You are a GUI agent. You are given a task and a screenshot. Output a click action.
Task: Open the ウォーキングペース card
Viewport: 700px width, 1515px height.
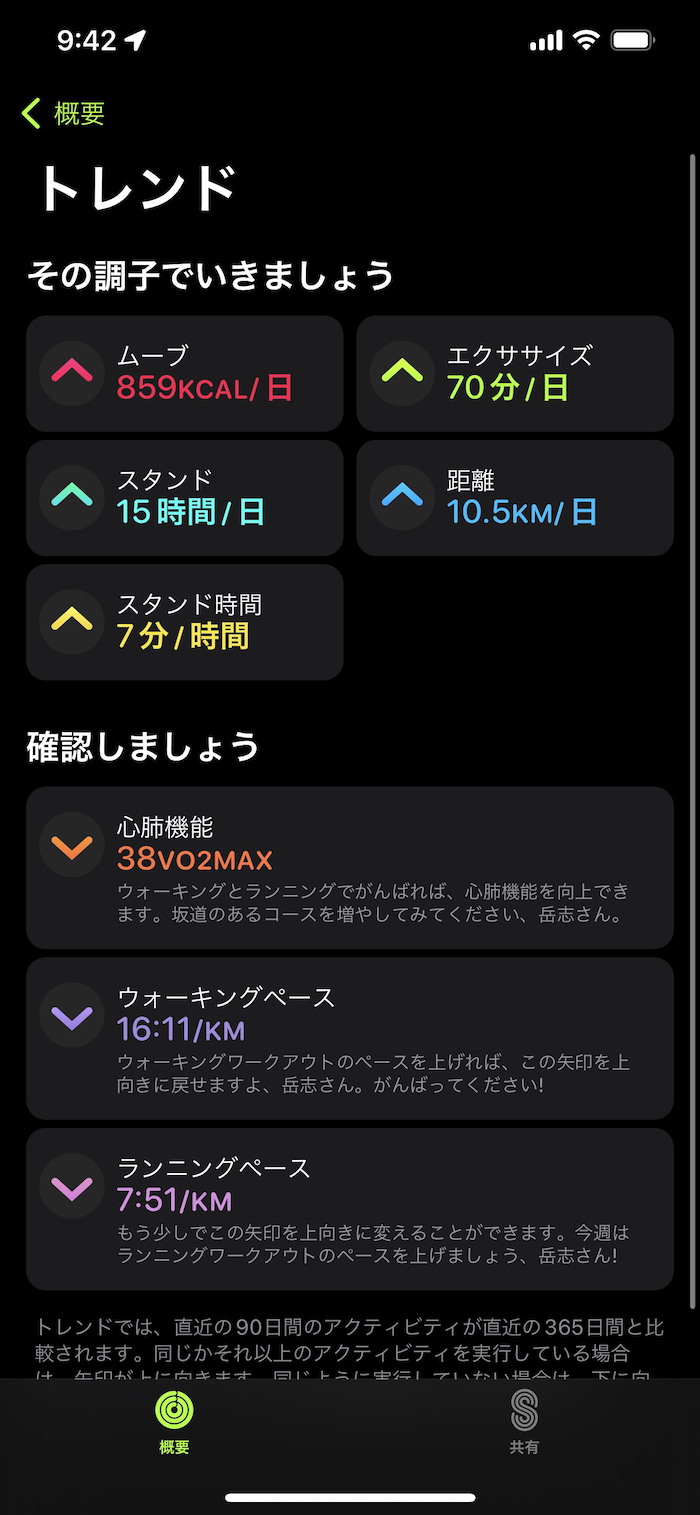pos(350,1038)
